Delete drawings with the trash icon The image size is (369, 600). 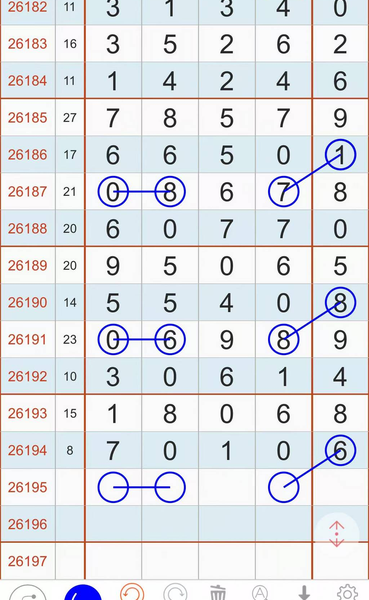[x=218, y=593]
